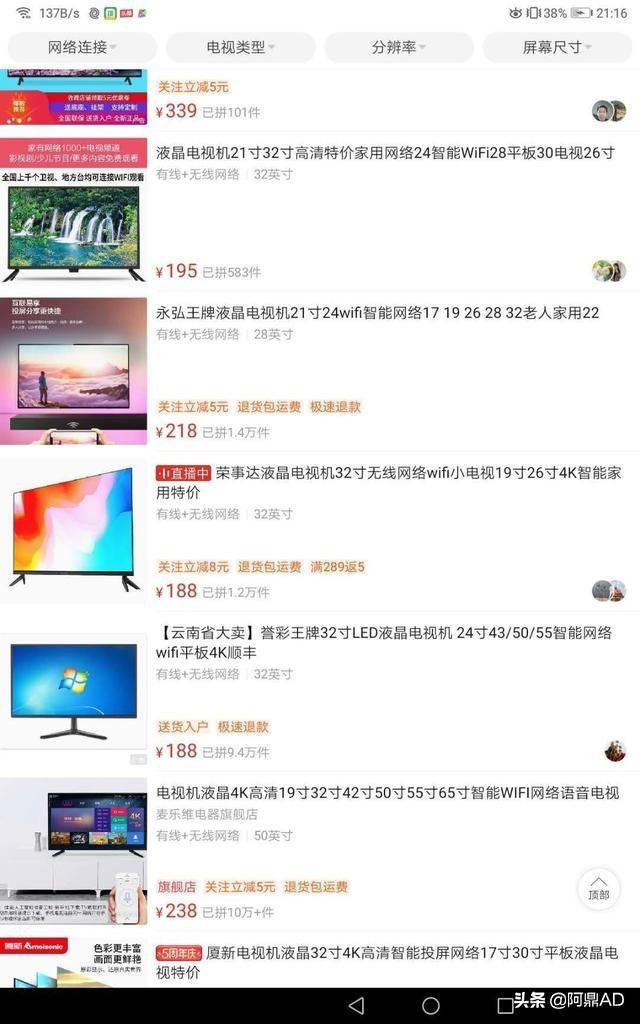
Task: Open the 誉彩王牌32寸LED listing
Action: pos(320,691)
